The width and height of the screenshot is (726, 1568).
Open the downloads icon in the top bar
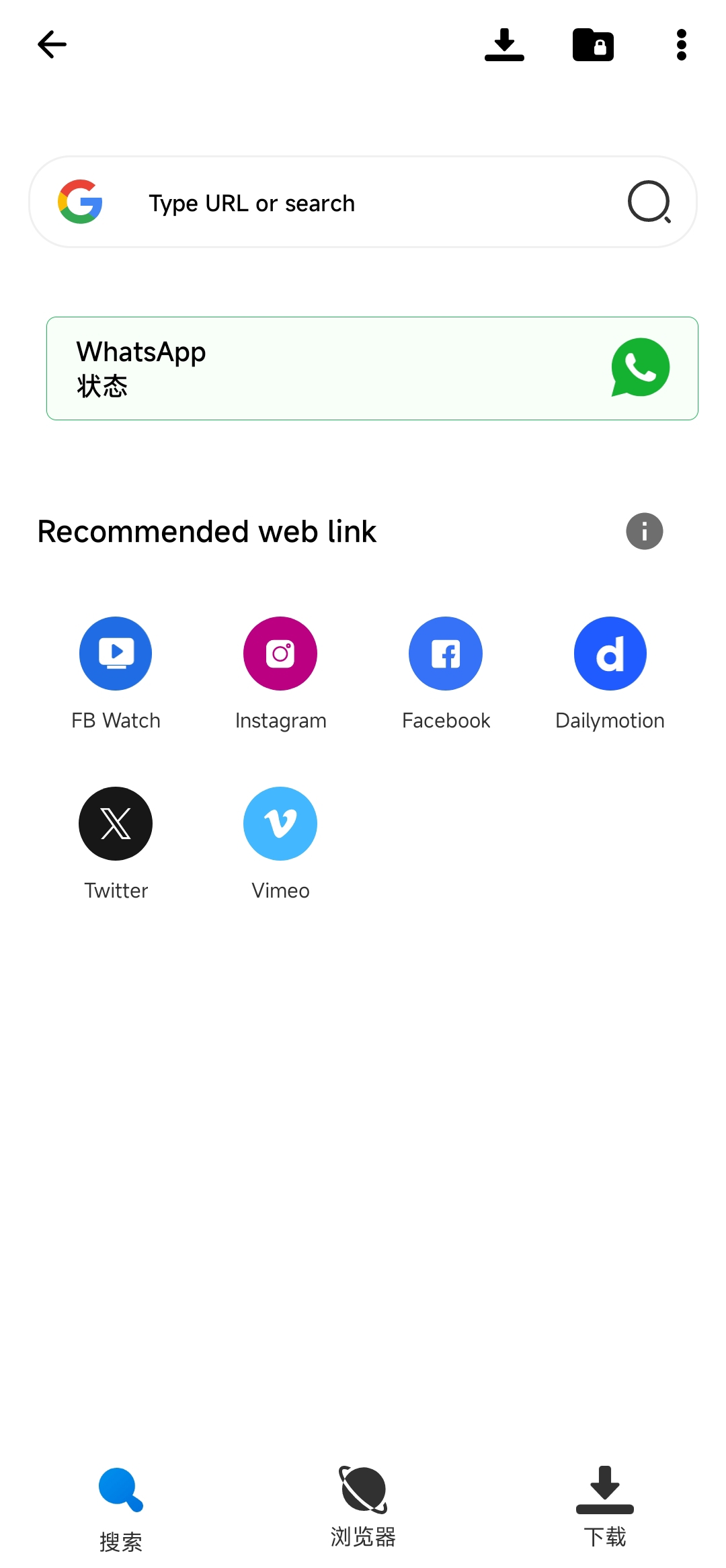click(504, 45)
